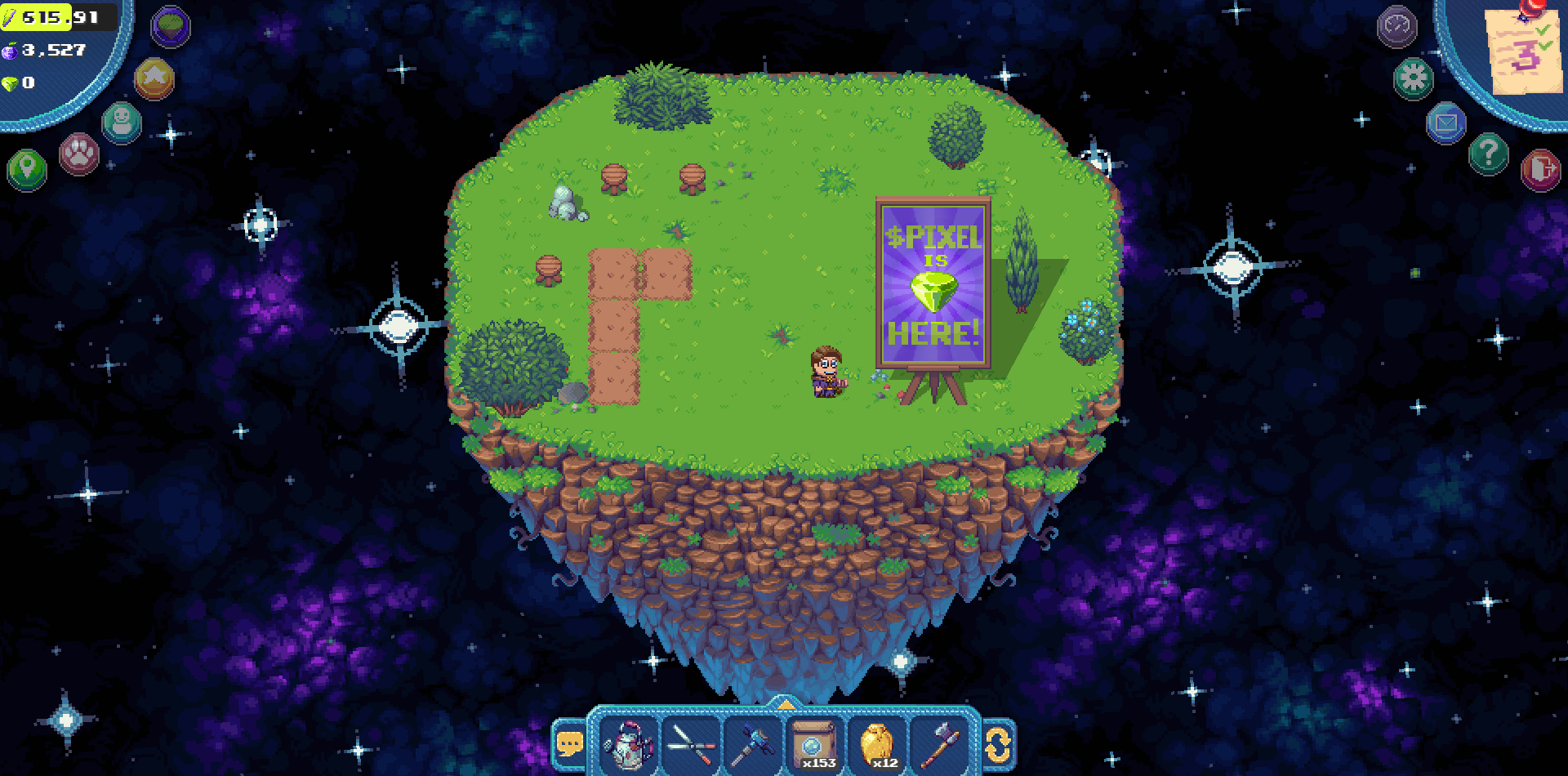The image size is (1568, 776).
Task: Open the pinned quest task note
Action: pos(1521,49)
